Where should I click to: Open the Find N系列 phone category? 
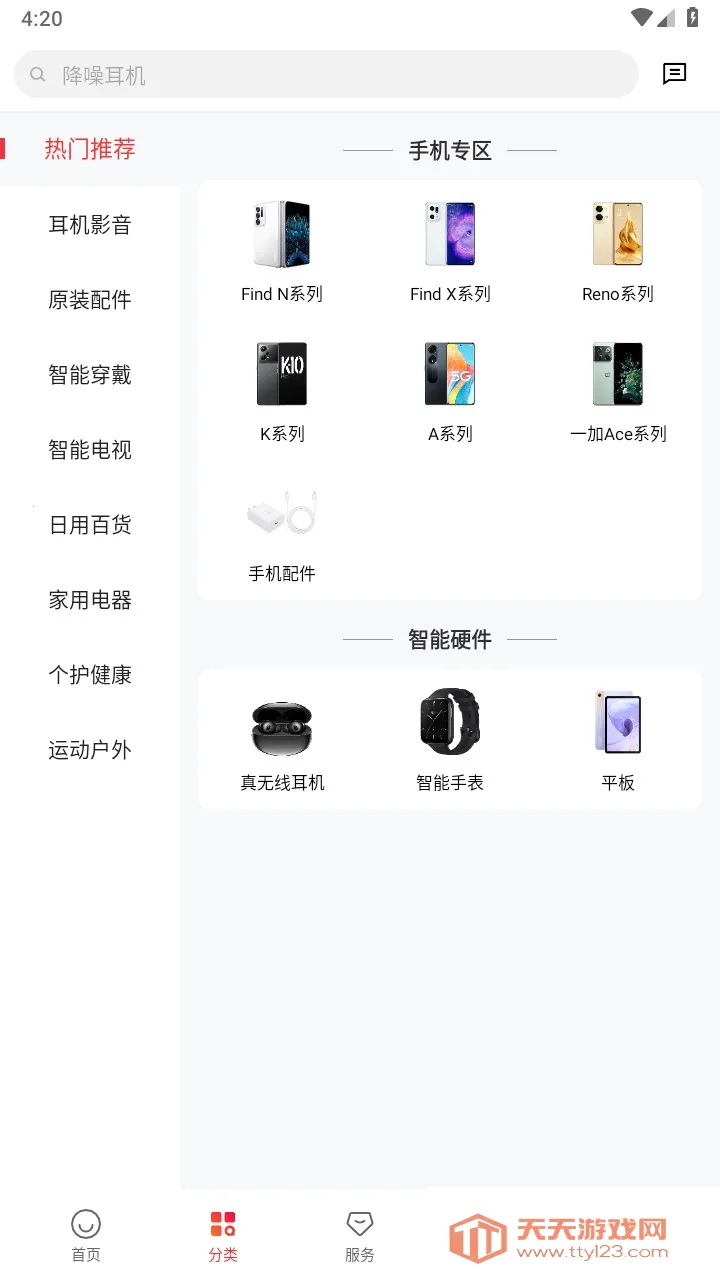tap(282, 250)
